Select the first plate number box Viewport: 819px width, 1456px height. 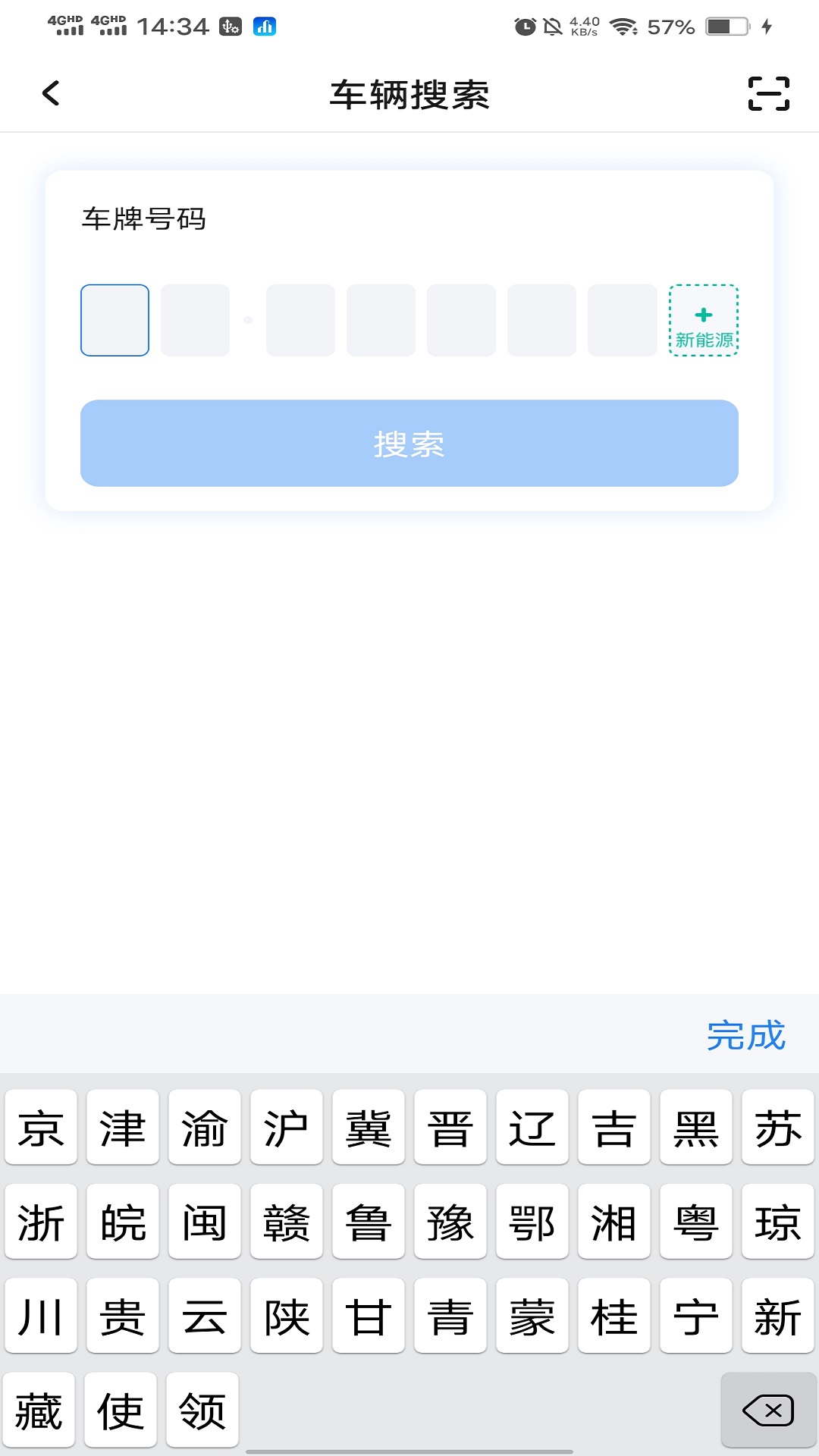click(x=115, y=320)
